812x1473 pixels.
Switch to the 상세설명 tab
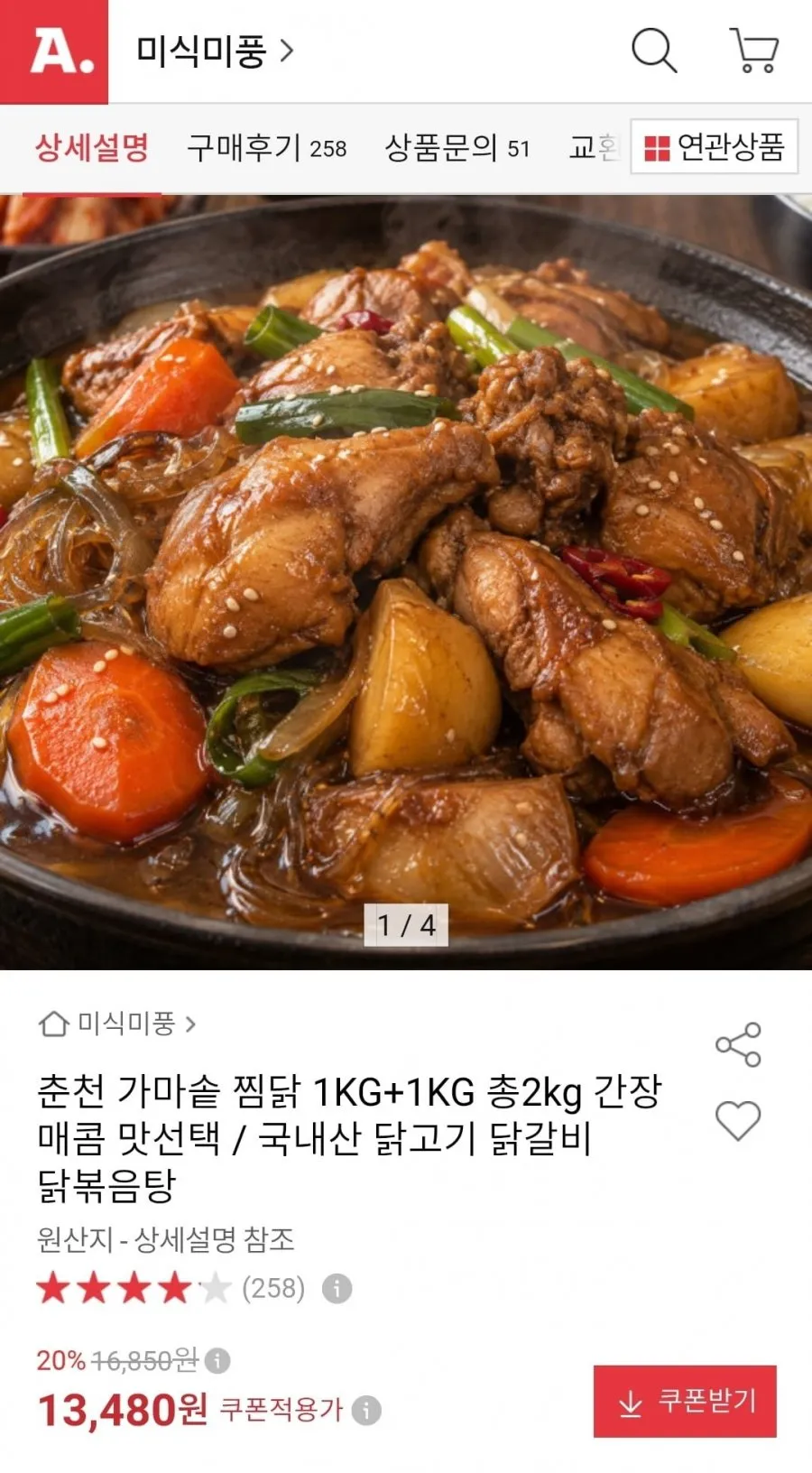(x=91, y=148)
